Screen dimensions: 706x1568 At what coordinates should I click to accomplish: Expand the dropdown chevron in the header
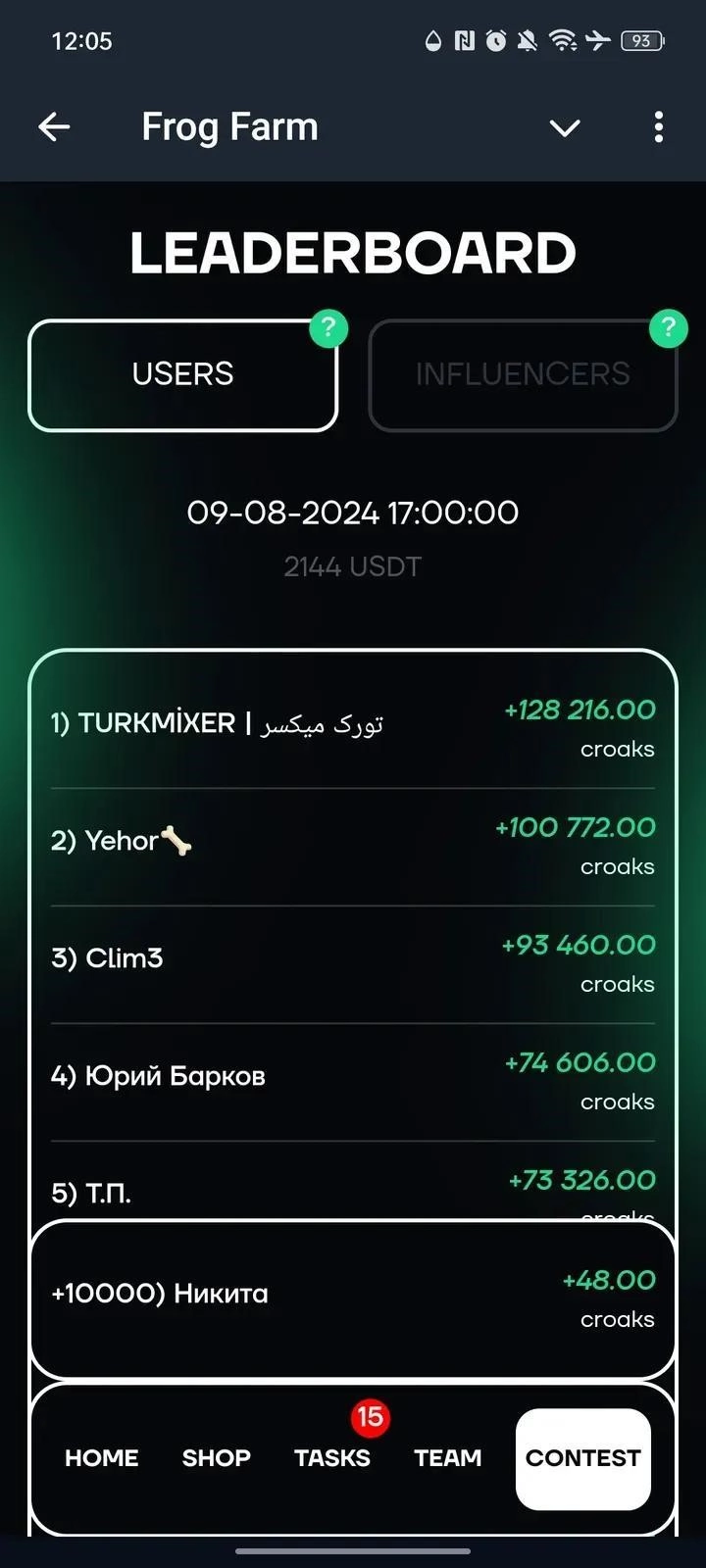tap(565, 127)
